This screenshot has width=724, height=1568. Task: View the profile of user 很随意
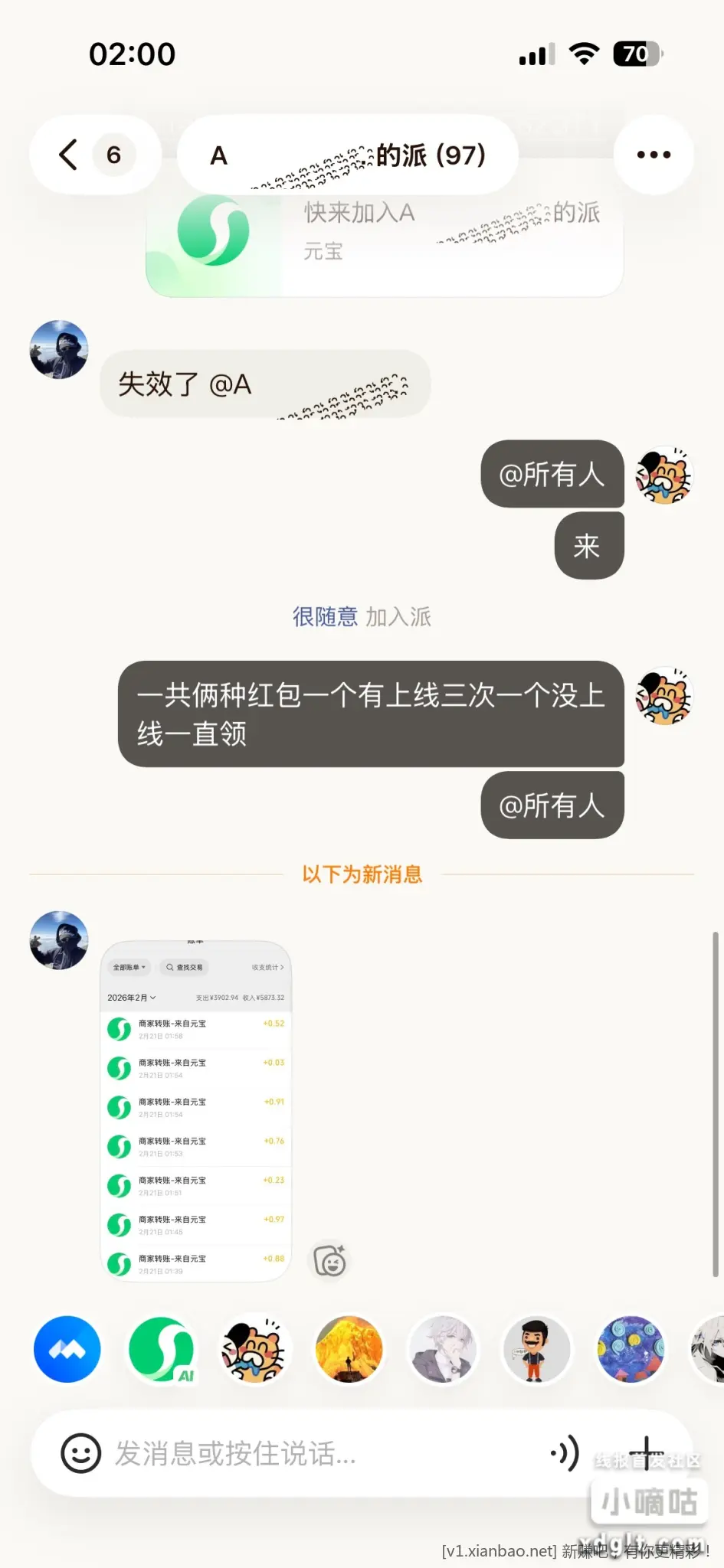(x=325, y=616)
